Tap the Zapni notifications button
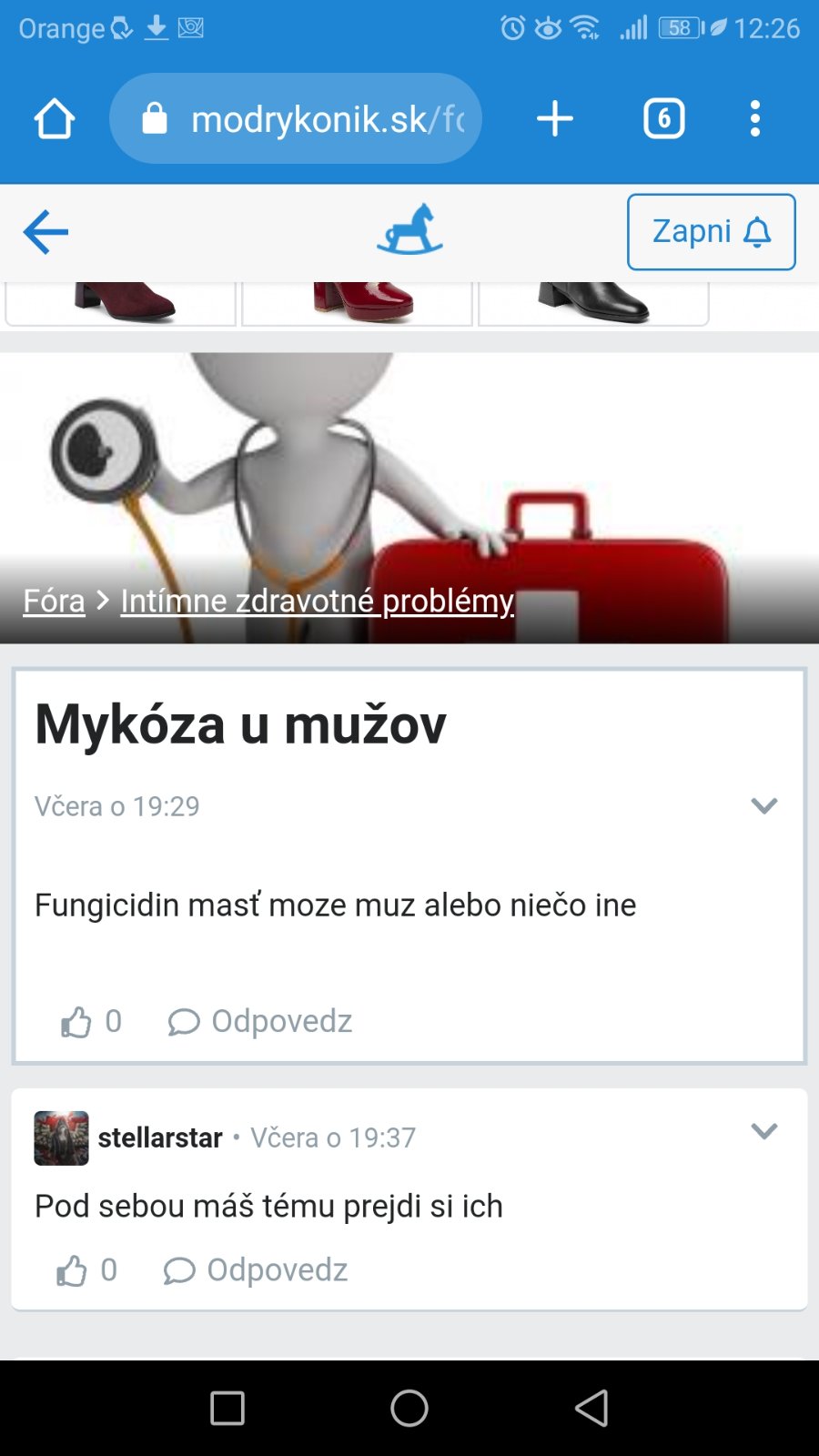Screen dimensions: 819x1456 pyautogui.click(x=711, y=232)
